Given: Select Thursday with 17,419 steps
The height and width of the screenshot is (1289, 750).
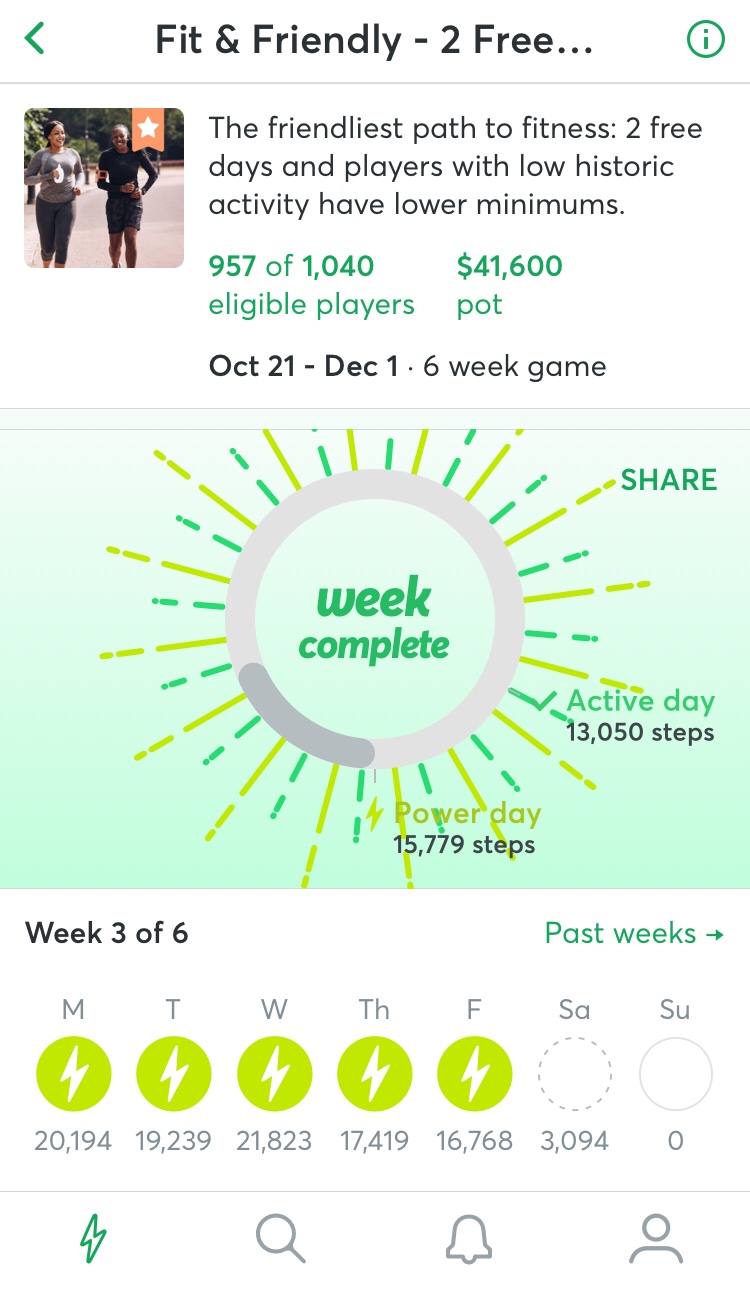Looking at the screenshot, I should click(375, 1075).
